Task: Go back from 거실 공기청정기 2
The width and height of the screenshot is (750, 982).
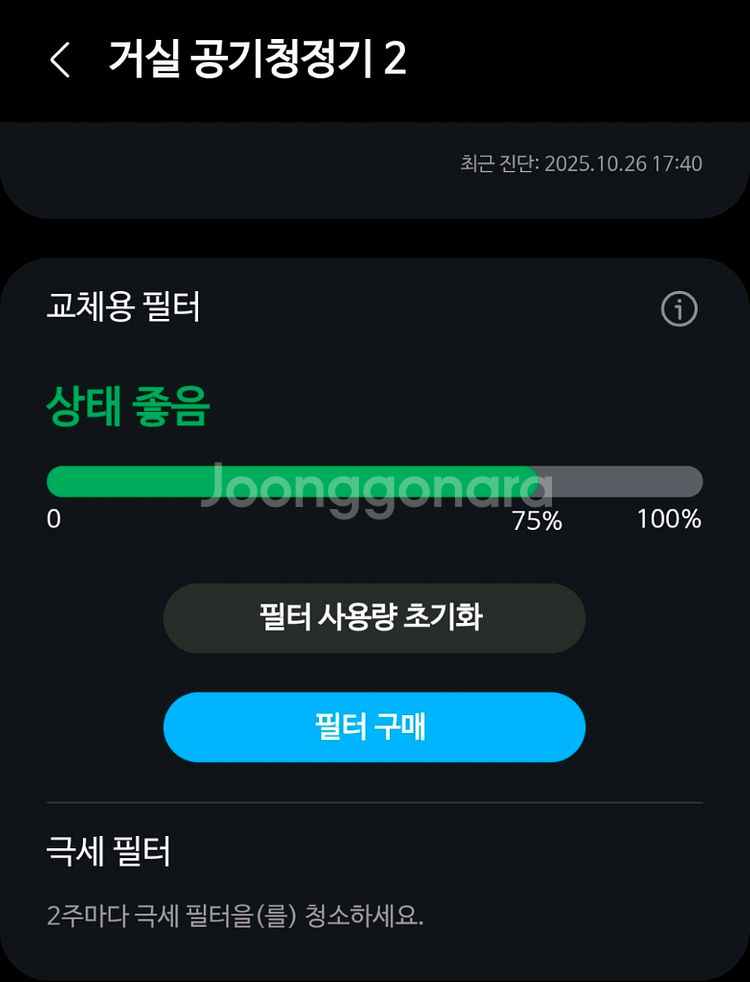Action: pyautogui.click(x=60, y=60)
